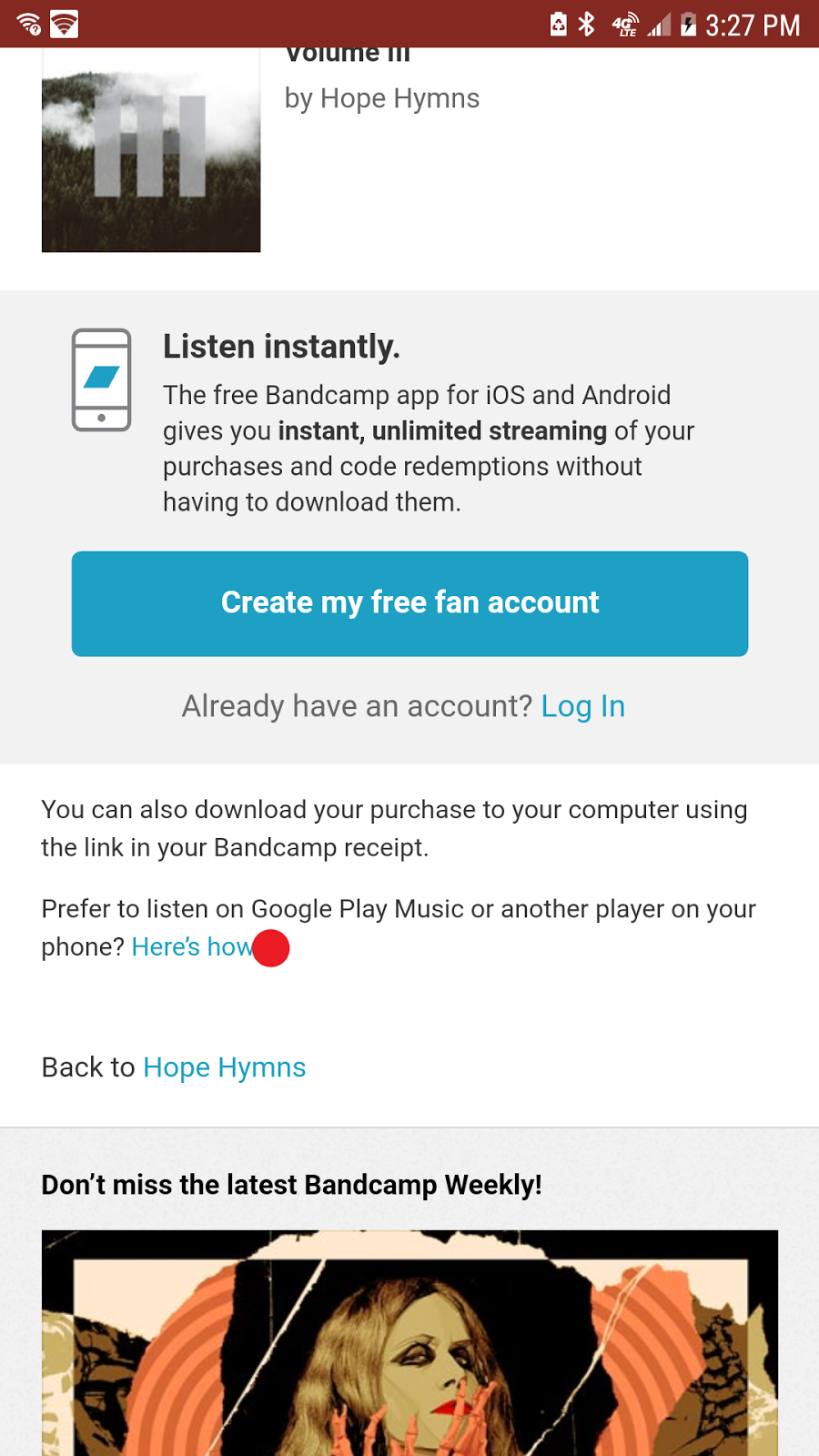Select the Don't miss the latest Bandcamp Weekly heading
This screenshot has height=1456, width=819.
291,1184
